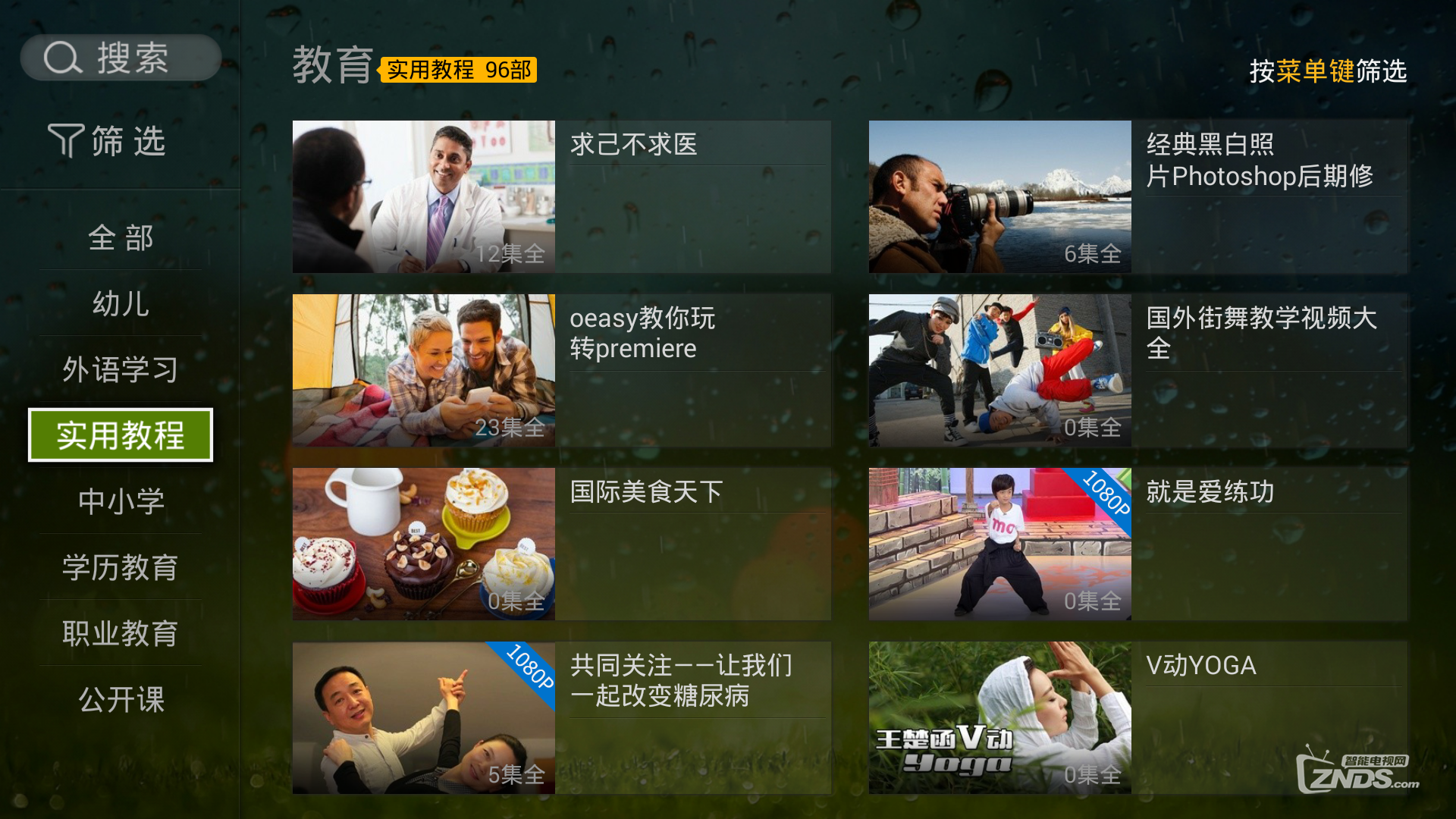Open the V动YOGA card

click(1137, 717)
